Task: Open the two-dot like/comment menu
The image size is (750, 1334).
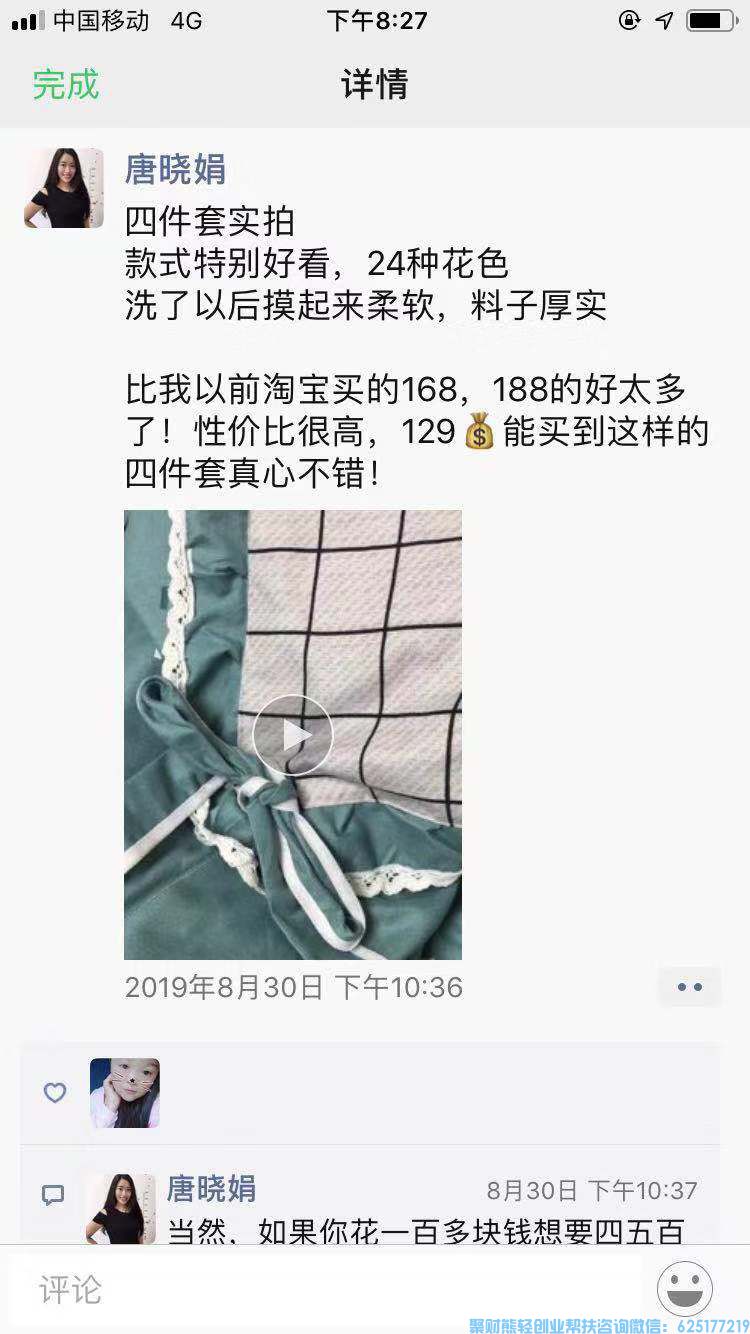Action: pyautogui.click(x=689, y=987)
